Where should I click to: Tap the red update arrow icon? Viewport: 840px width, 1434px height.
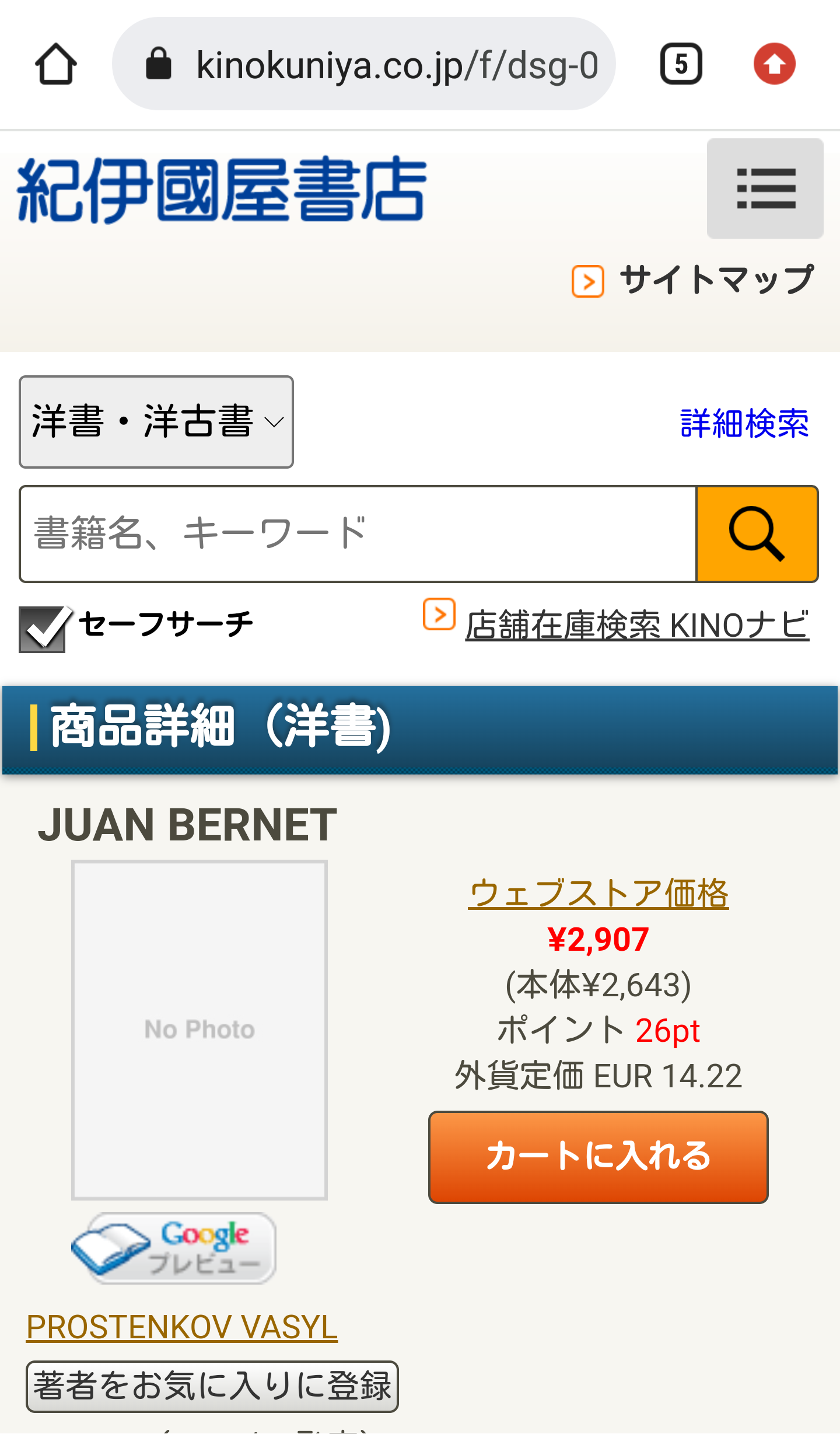pyautogui.click(x=774, y=64)
